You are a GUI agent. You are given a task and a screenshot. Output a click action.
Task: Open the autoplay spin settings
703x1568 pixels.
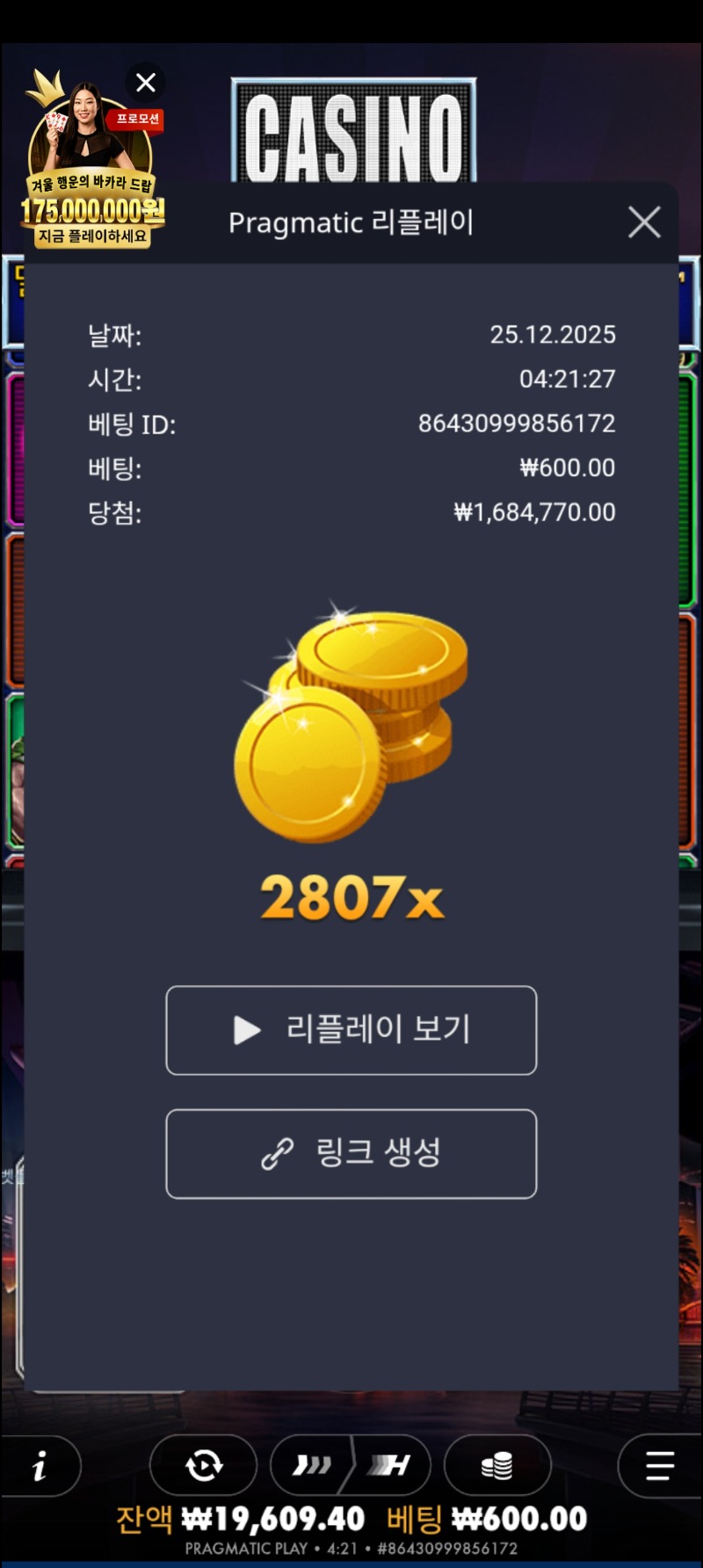tap(204, 1465)
